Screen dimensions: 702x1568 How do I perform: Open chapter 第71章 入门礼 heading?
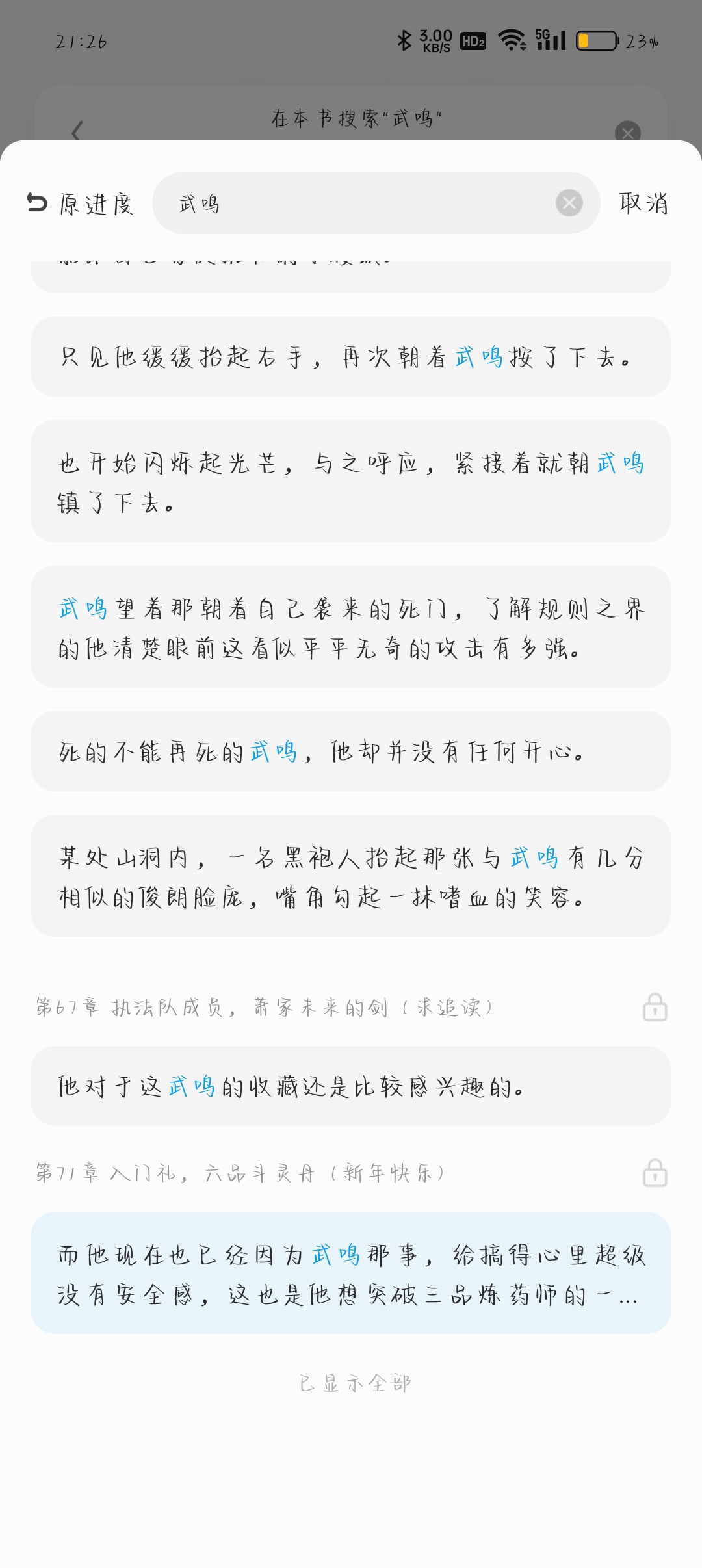(242, 1173)
